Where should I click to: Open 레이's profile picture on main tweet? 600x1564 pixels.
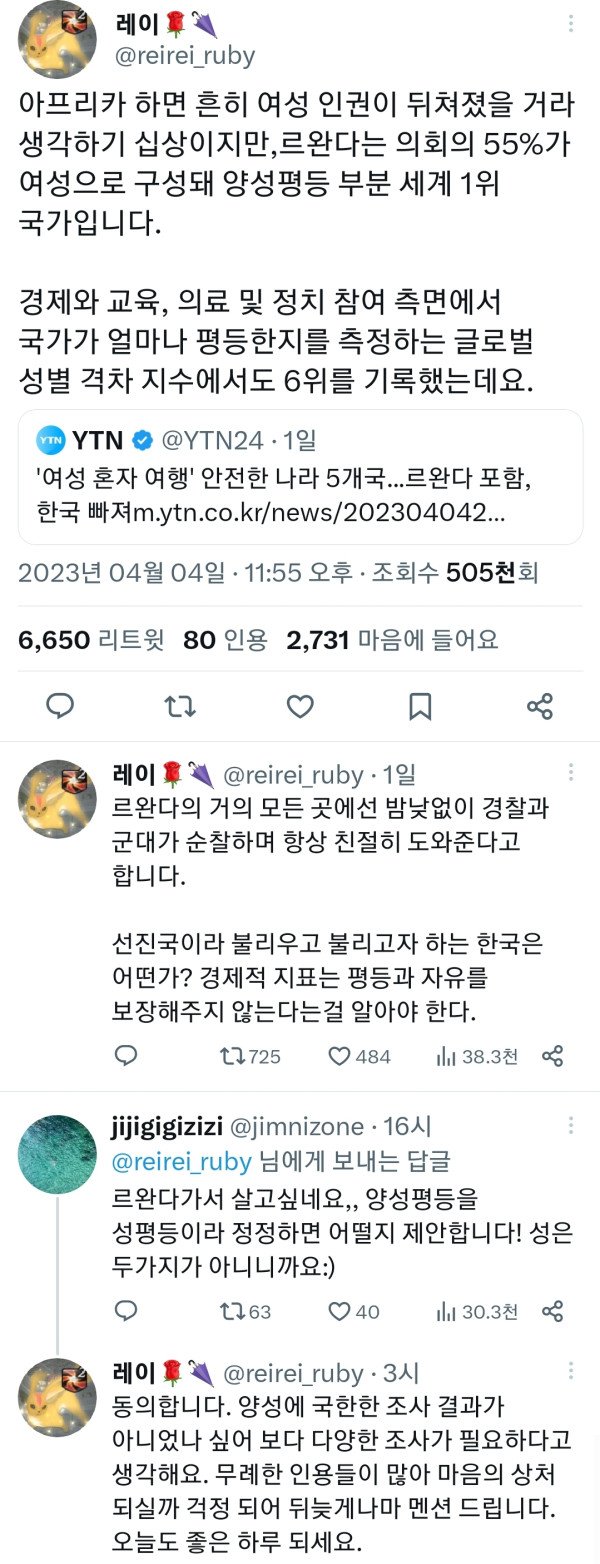point(58,40)
